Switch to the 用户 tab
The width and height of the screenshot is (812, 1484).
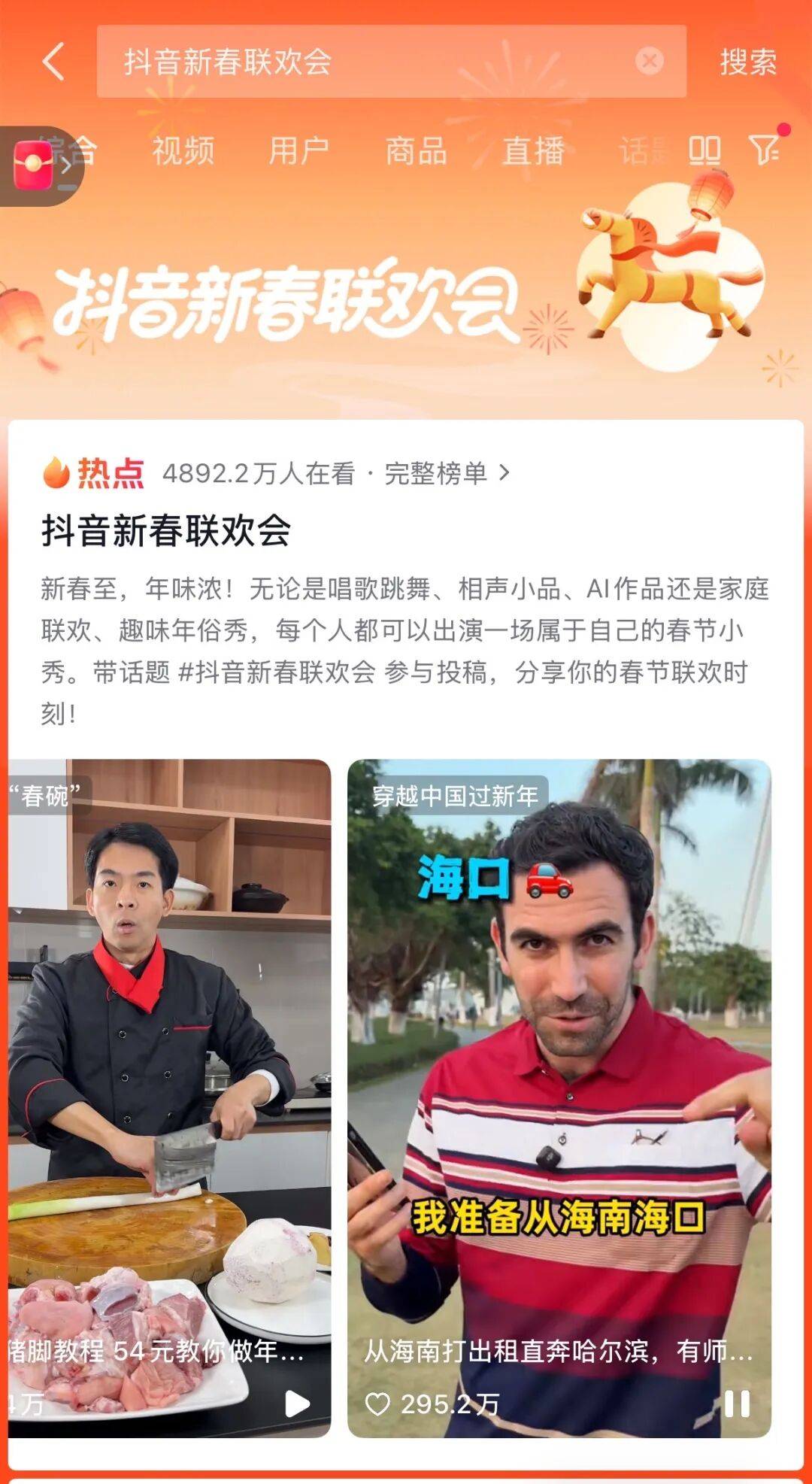point(299,150)
